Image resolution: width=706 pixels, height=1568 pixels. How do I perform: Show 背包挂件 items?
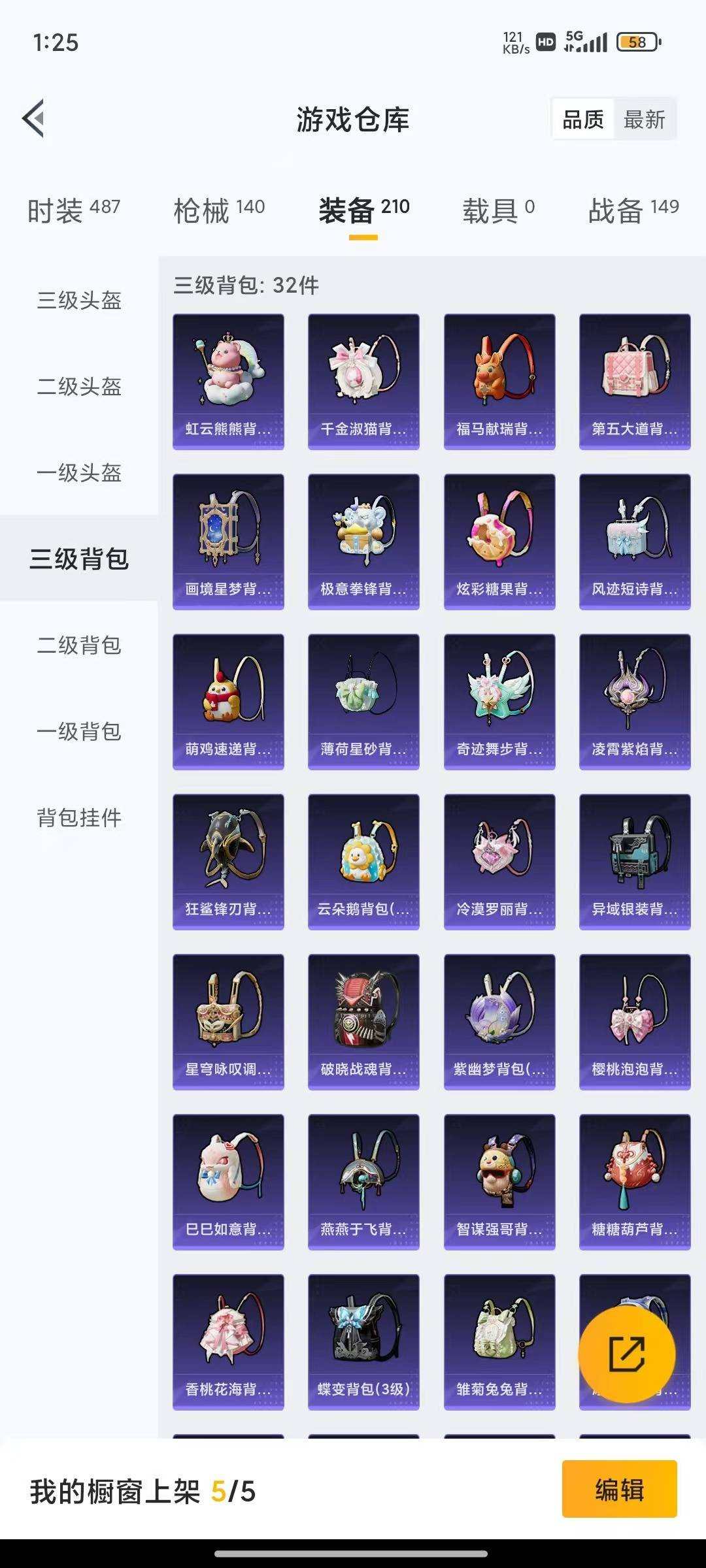point(79,818)
